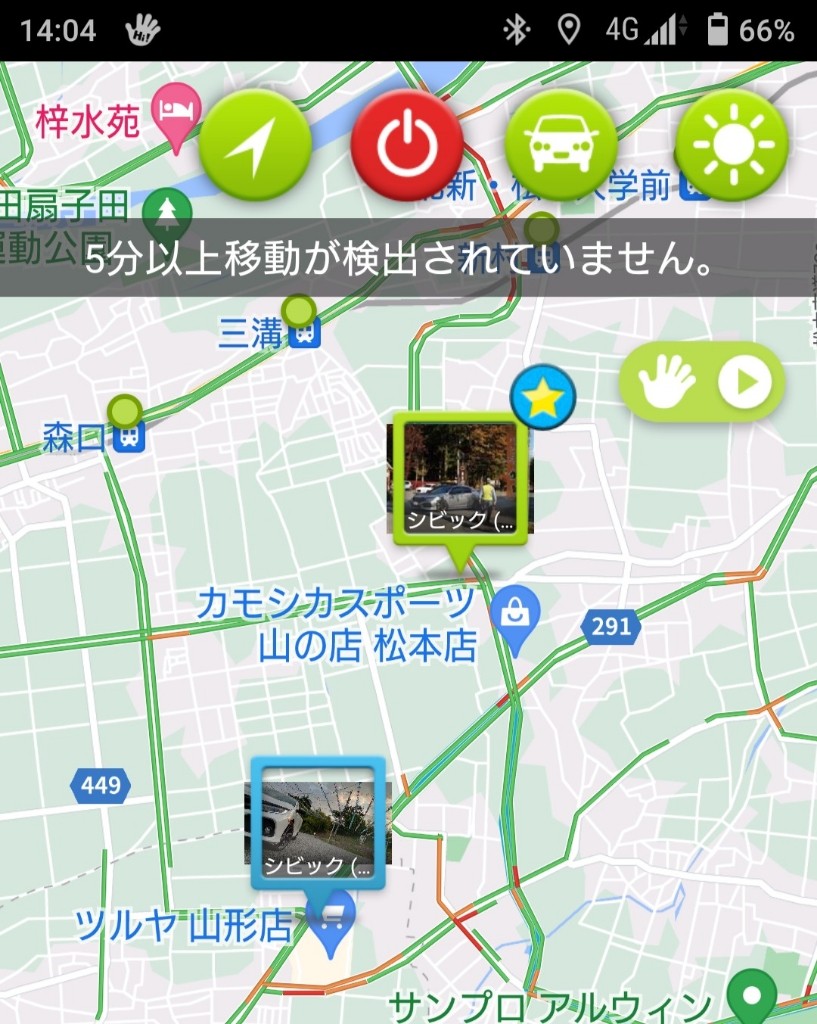Screen dimensions: 817x1024
Task: Select the カモシカスポーツ shopping pin
Action: tap(515, 614)
